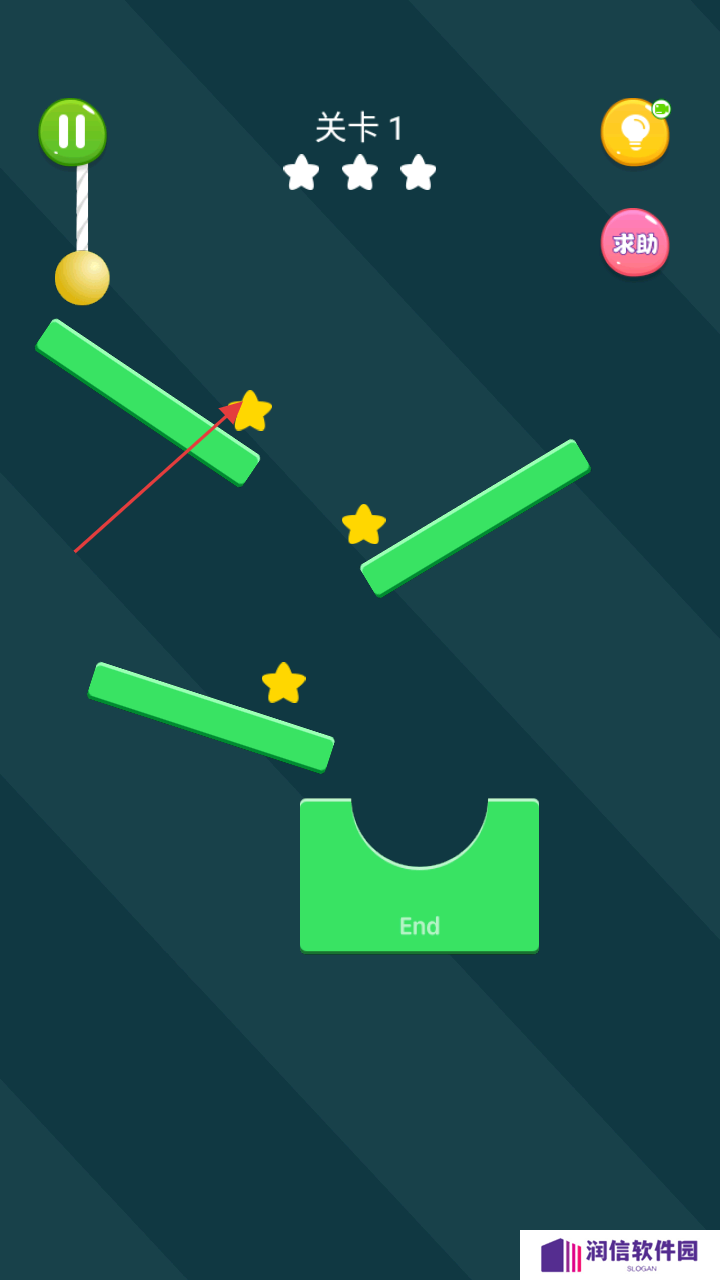The width and height of the screenshot is (720, 1280).
Task: Pause the game with the green button
Action: point(72,132)
